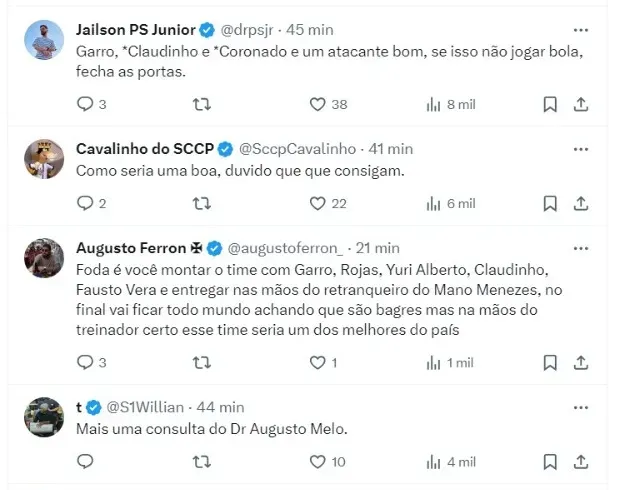
Task: Bookmark Jailson PS Junior's tweet
Action: click(549, 104)
